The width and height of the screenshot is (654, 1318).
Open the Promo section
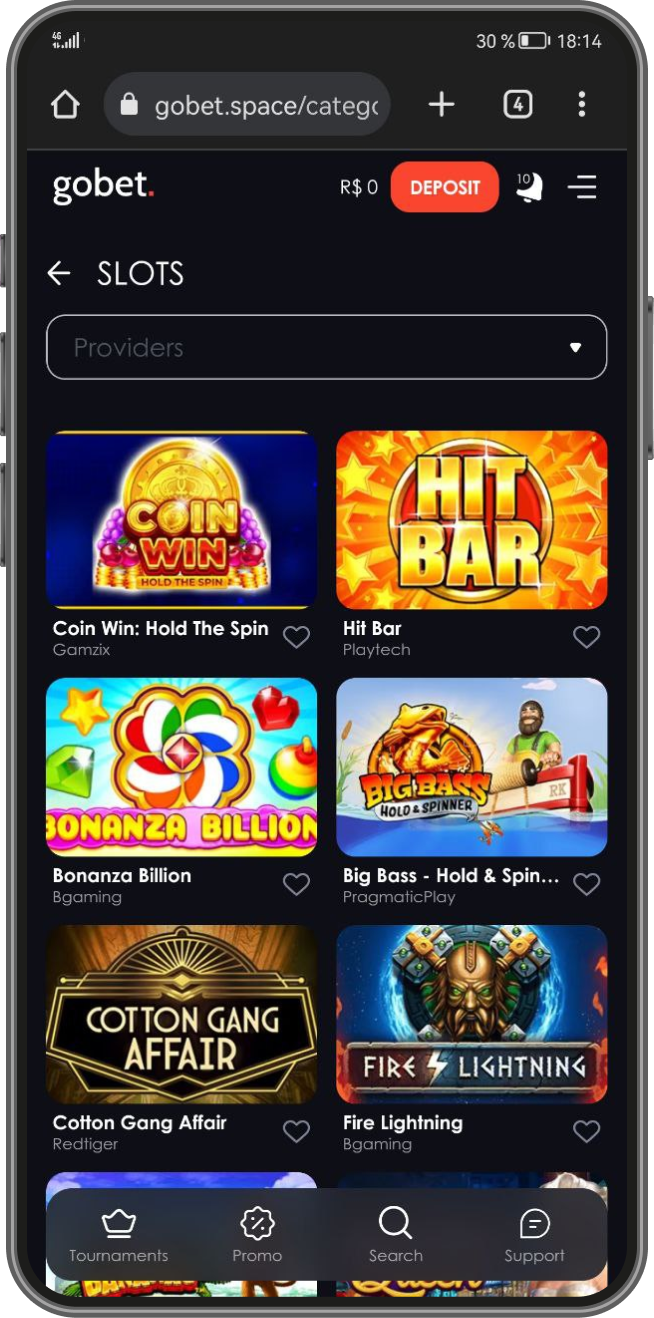click(x=257, y=1236)
